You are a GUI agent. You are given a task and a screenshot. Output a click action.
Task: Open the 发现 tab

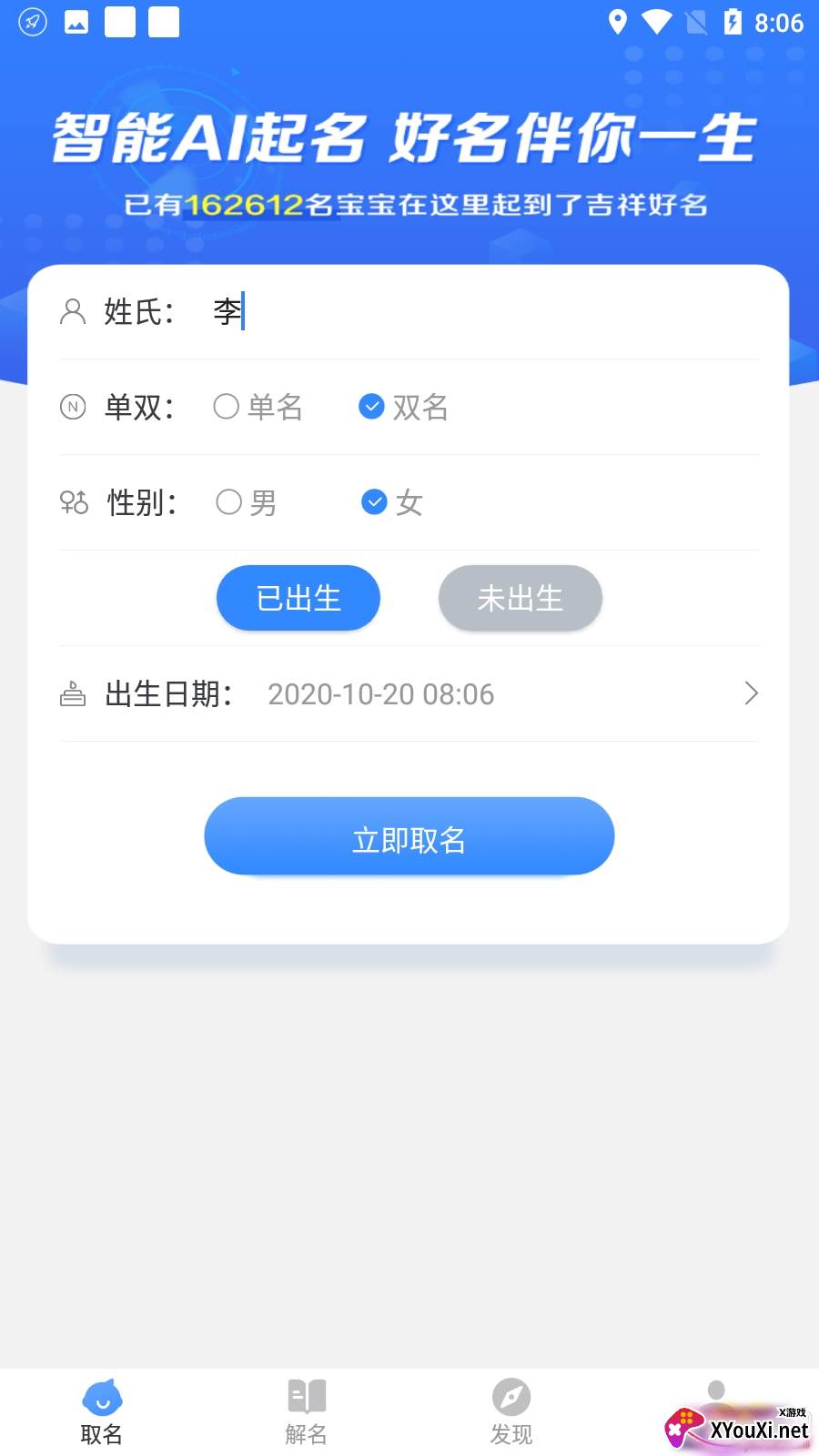[511, 1412]
